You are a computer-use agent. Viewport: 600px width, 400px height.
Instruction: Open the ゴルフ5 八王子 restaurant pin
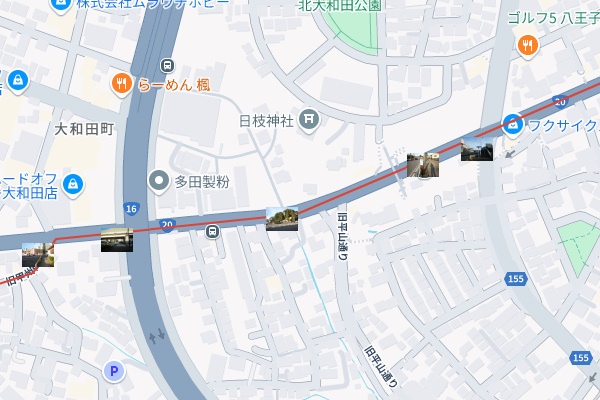pos(528,44)
